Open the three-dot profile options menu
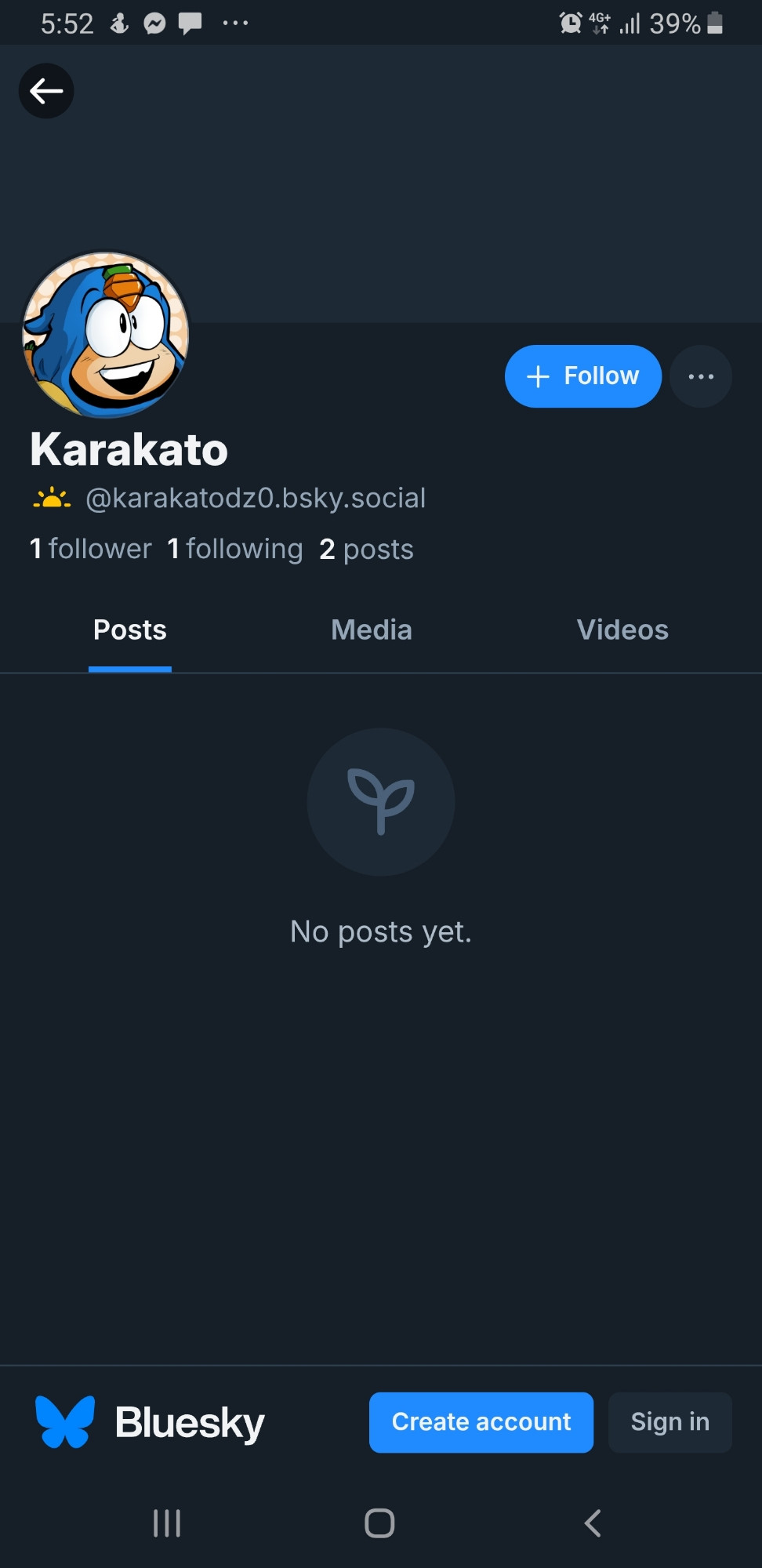This screenshot has width=762, height=1568. coord(701,376)
